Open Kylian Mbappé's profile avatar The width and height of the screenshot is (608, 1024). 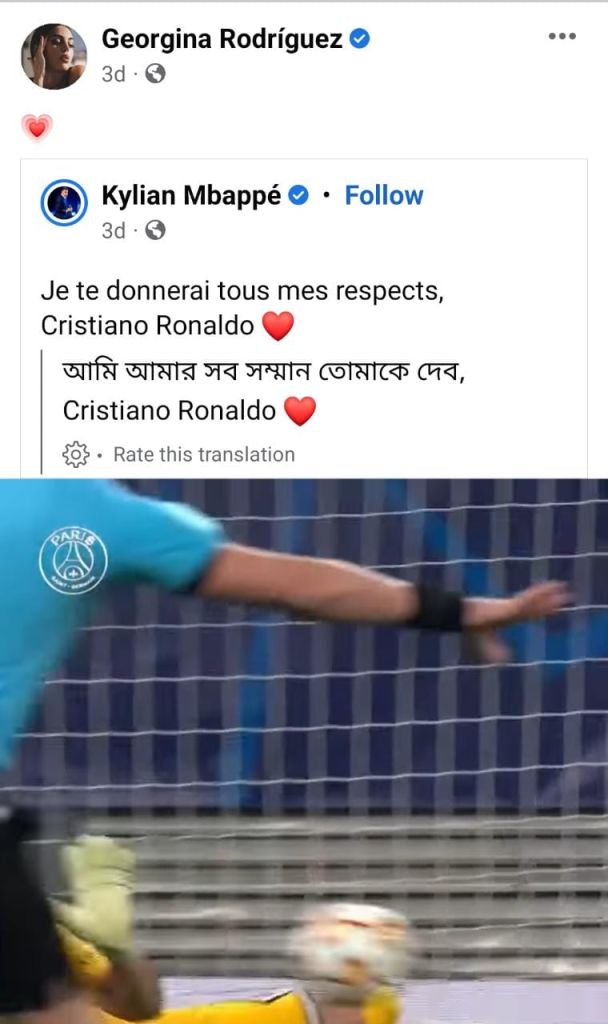pos(65,203)
